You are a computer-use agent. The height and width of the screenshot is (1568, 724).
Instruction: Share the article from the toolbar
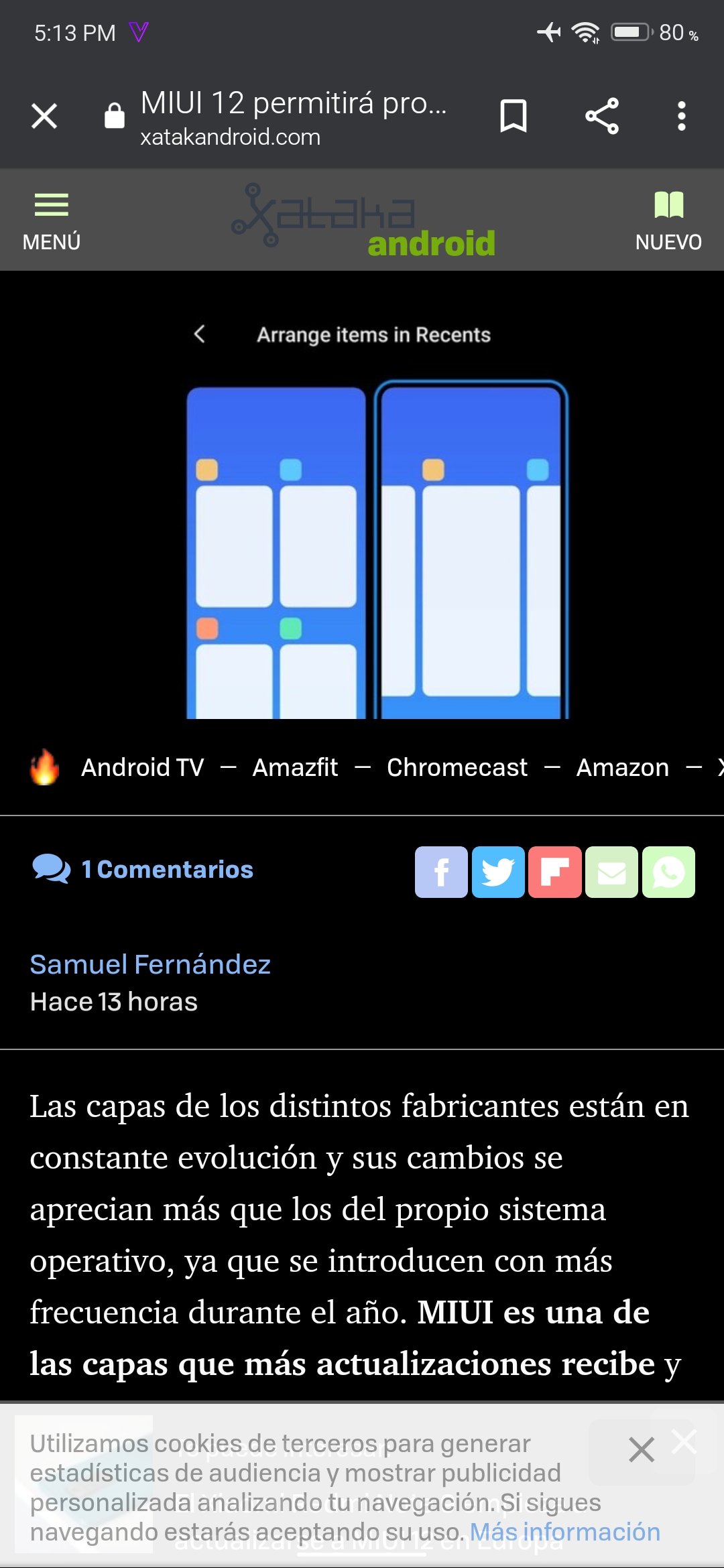point(602,117)
